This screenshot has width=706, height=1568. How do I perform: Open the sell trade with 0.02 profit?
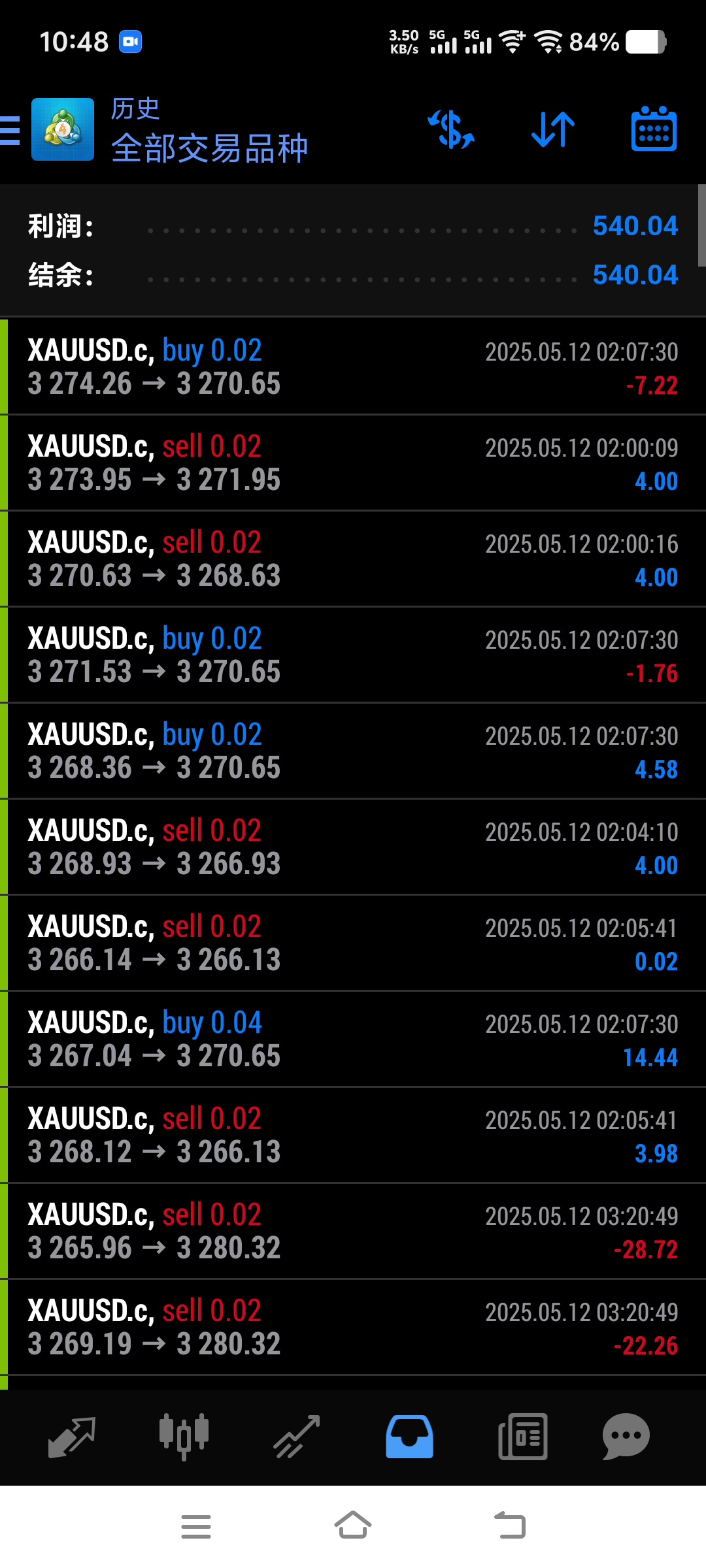(x=353, y=943)
